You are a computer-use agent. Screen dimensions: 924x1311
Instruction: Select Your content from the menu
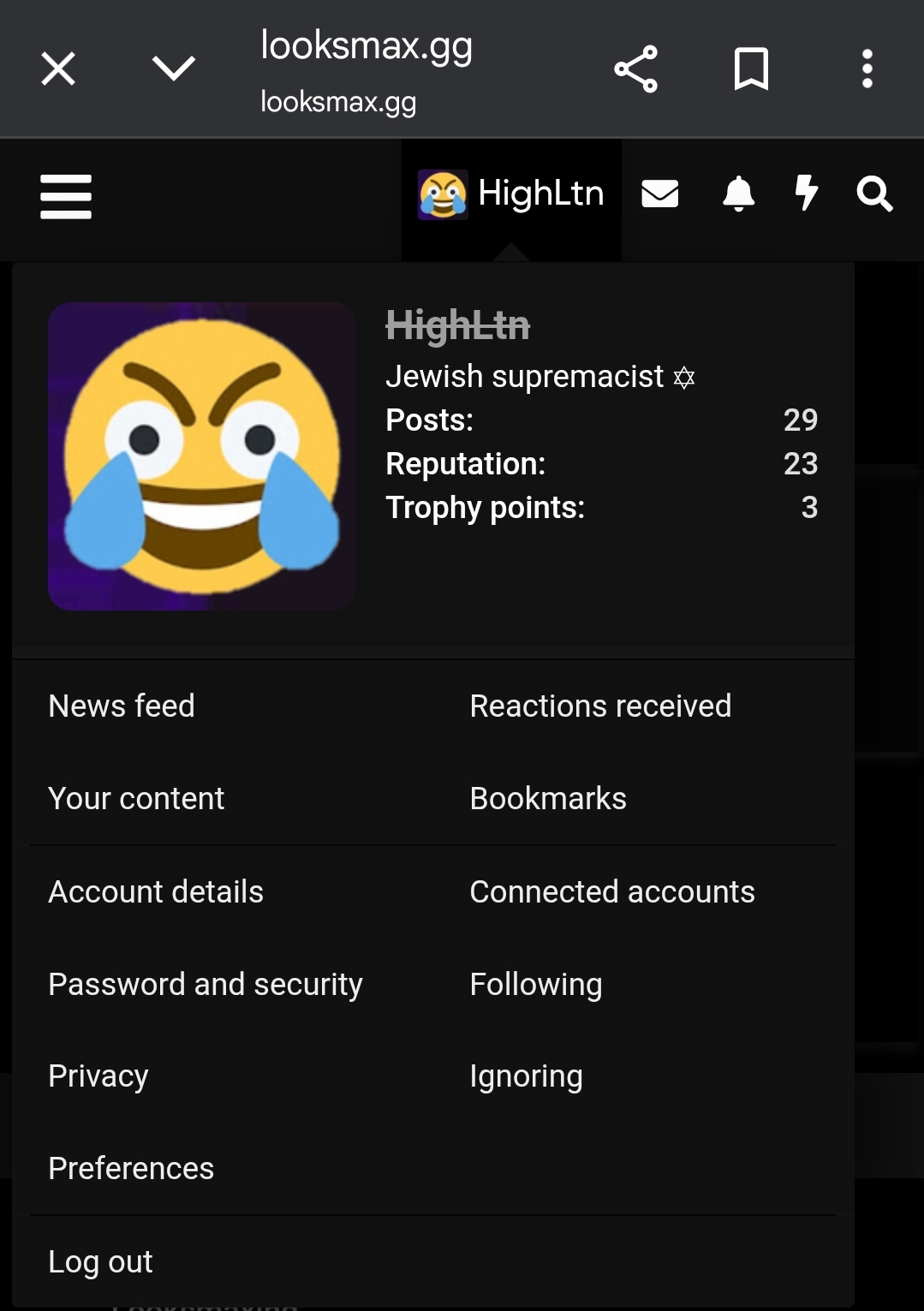[x=136, y=798]
